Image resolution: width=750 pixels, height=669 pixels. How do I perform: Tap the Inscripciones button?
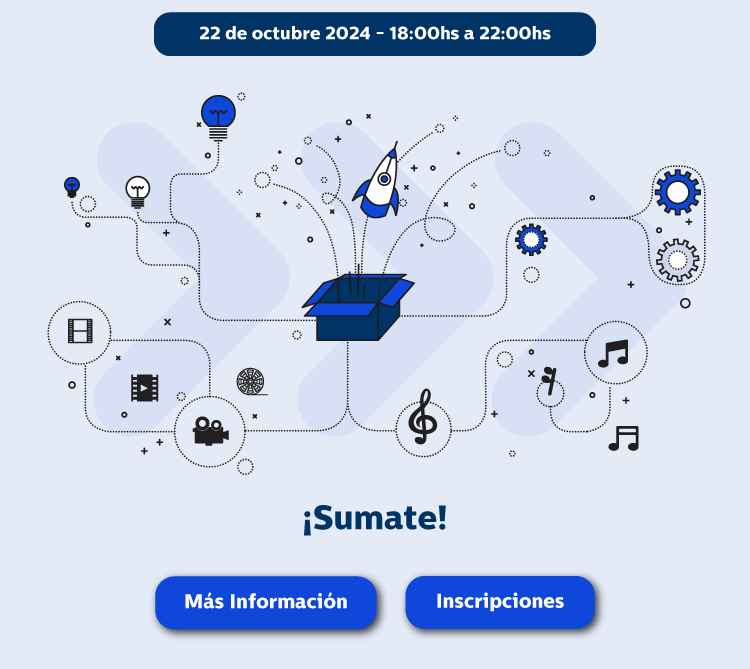click(499, 602)
